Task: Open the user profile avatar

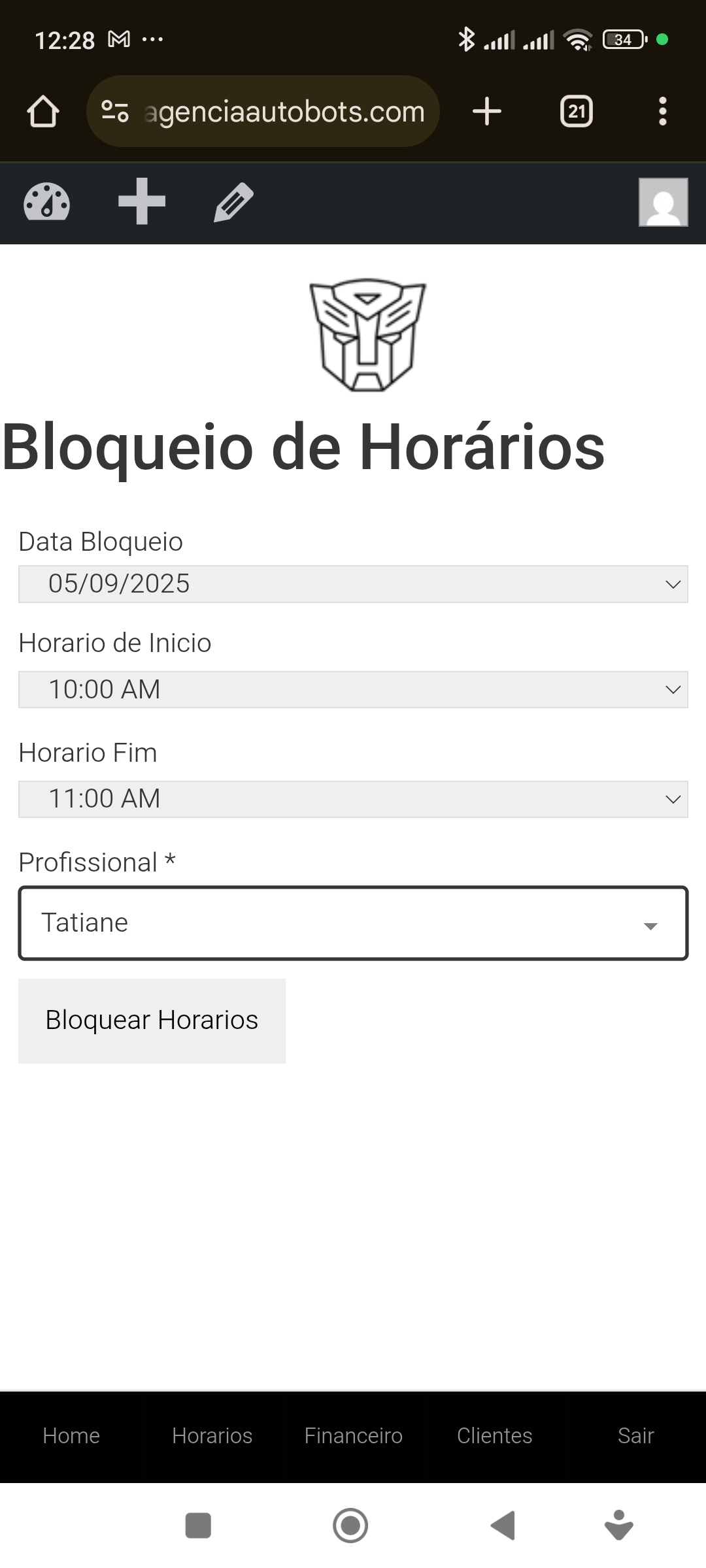Action: (x=664, y=203)
